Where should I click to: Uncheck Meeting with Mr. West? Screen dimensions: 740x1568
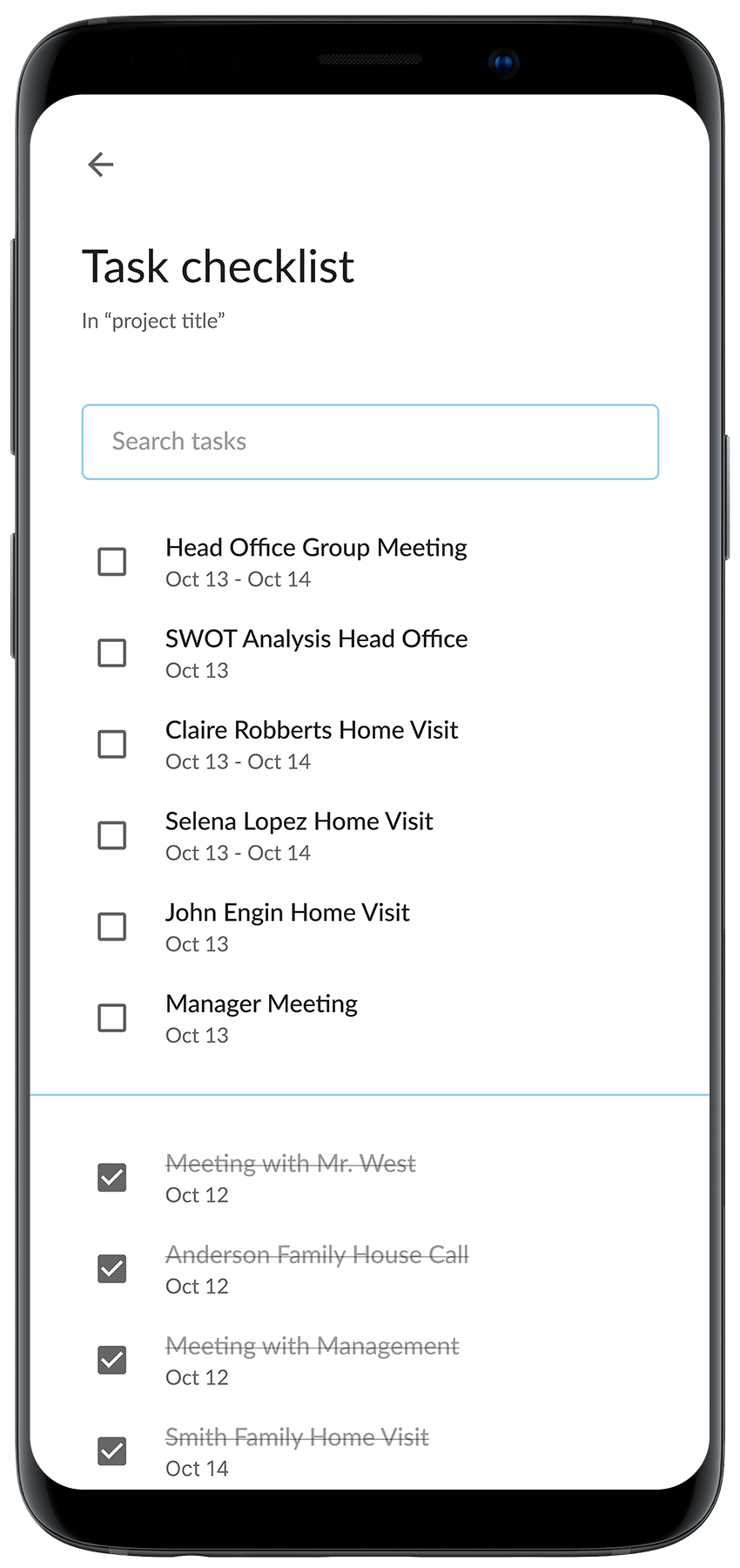(x=112, y=1178)
